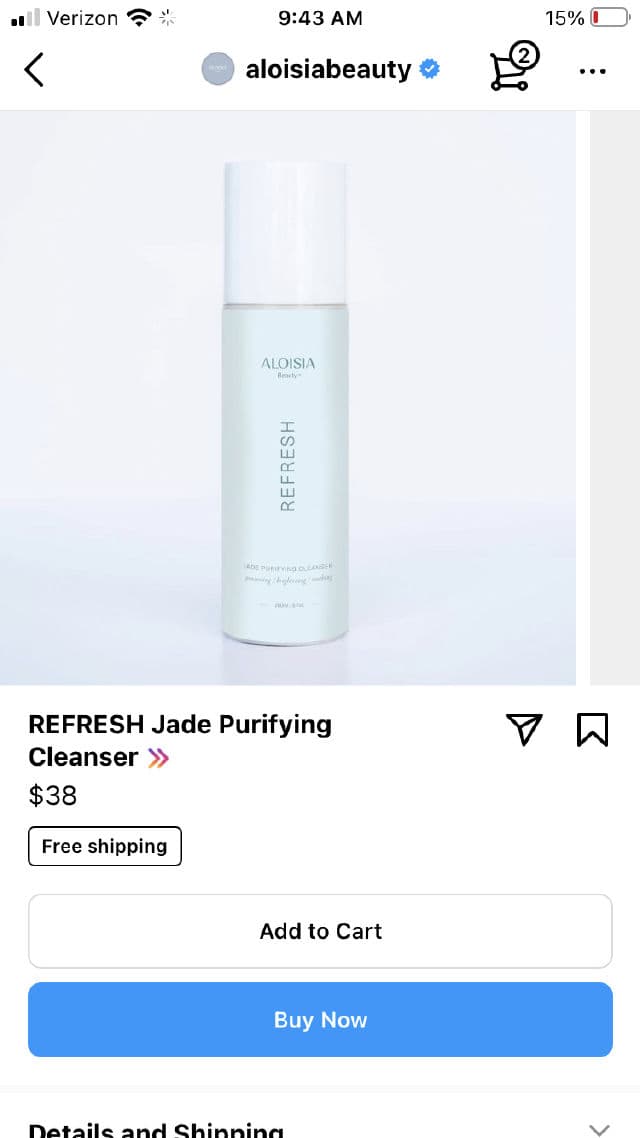Image resolution: width=640 pixels, height=1138 pixels.
Task: Open the three-dot overflow menu
Action: [593, 71]
